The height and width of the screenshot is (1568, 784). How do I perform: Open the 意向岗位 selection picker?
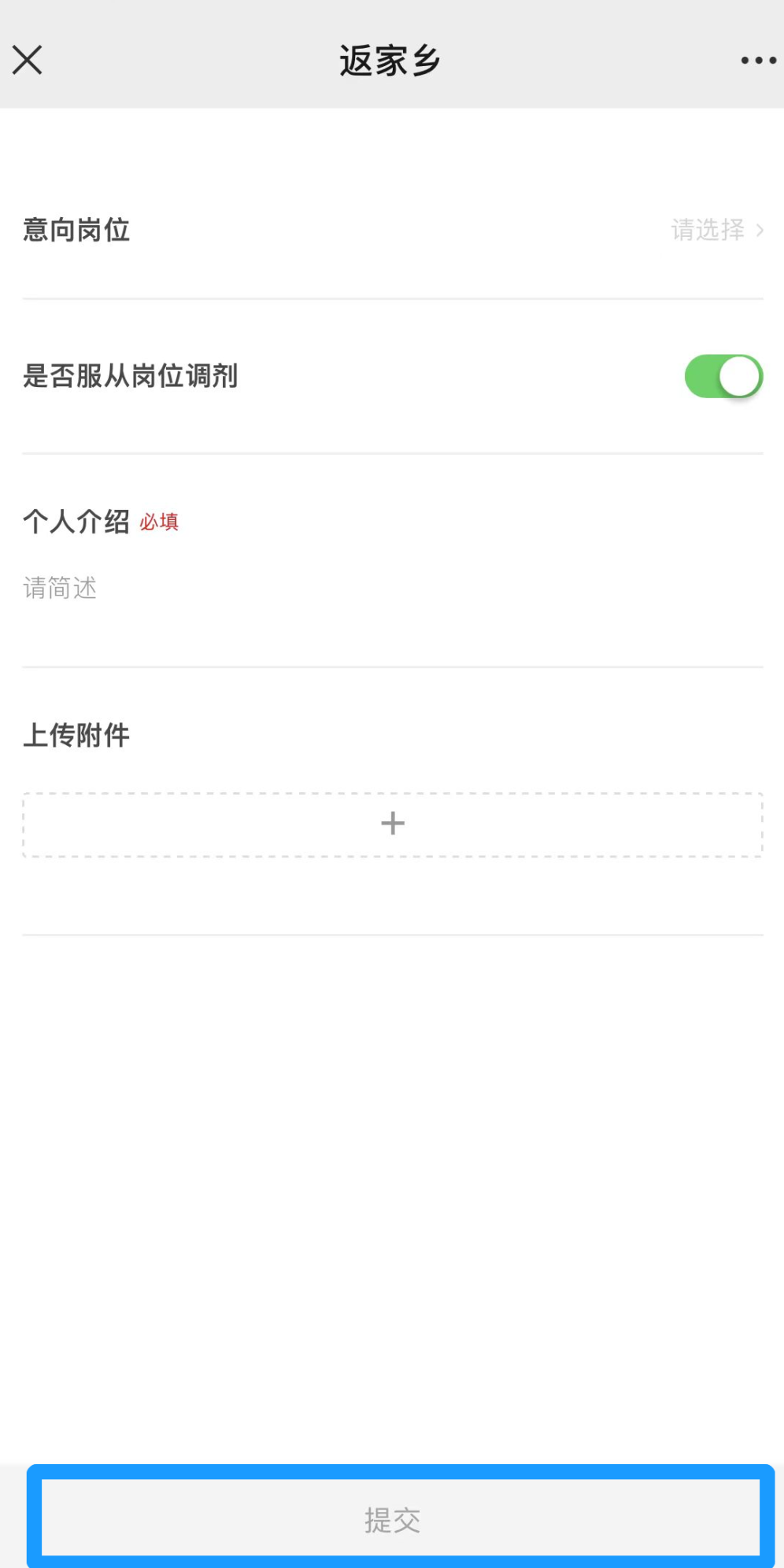[x=715, y=230]
